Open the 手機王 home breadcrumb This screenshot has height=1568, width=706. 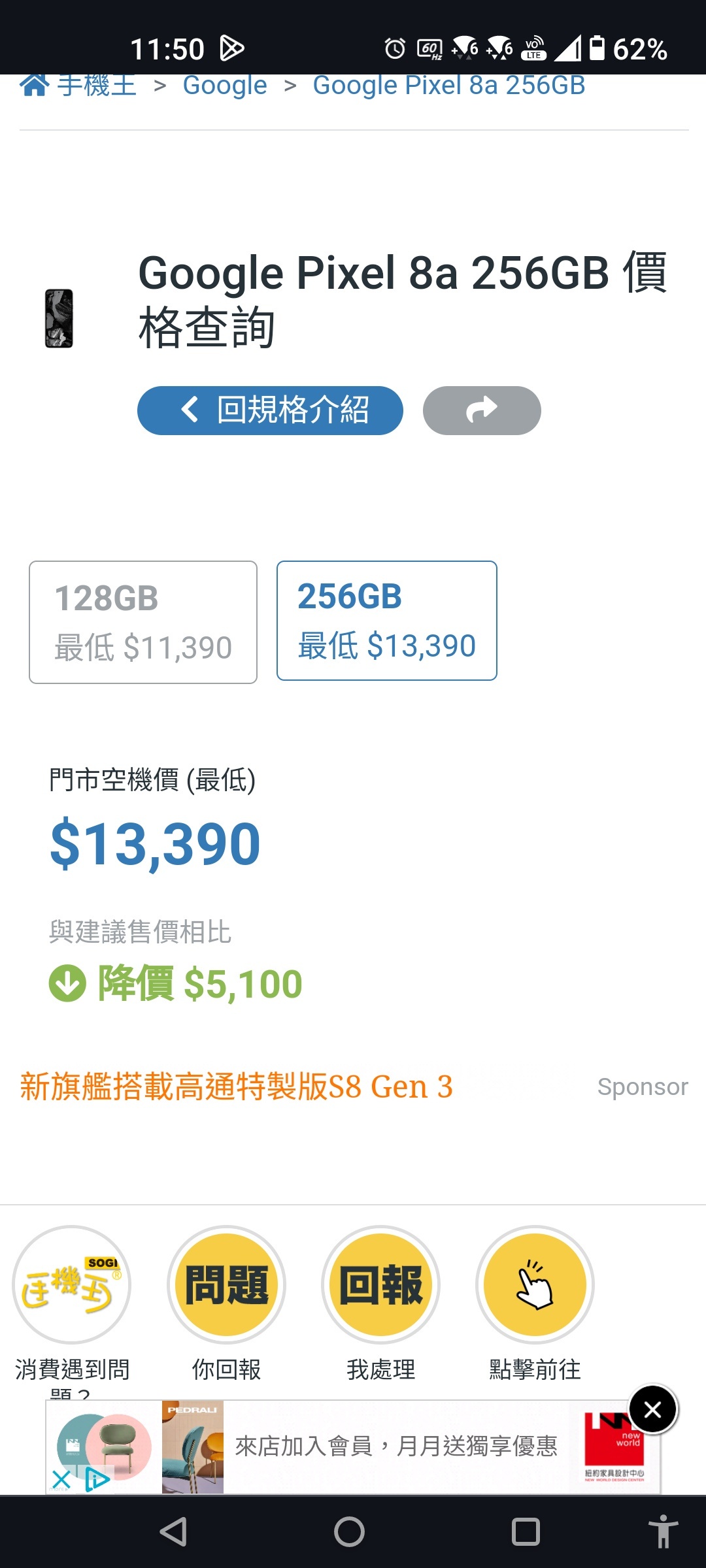[x=78, y=86]
